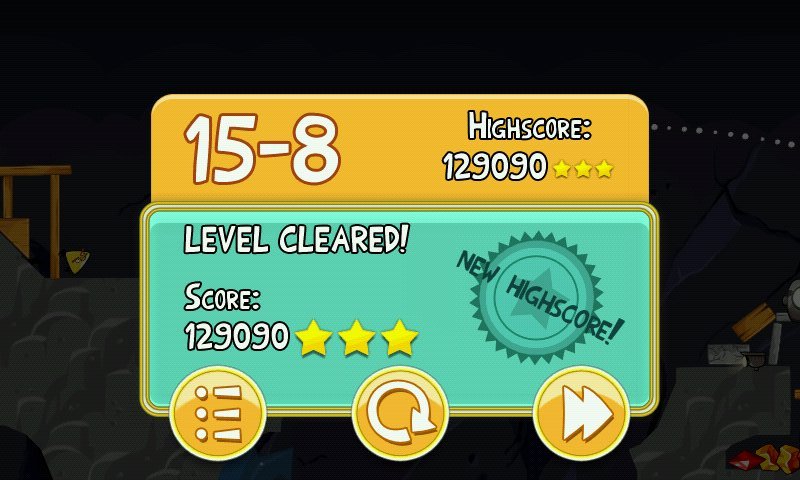The height and width of the screenshot is (480, 800).
Task: Skip ahead to the next level
Action: [x=581, y=413]
